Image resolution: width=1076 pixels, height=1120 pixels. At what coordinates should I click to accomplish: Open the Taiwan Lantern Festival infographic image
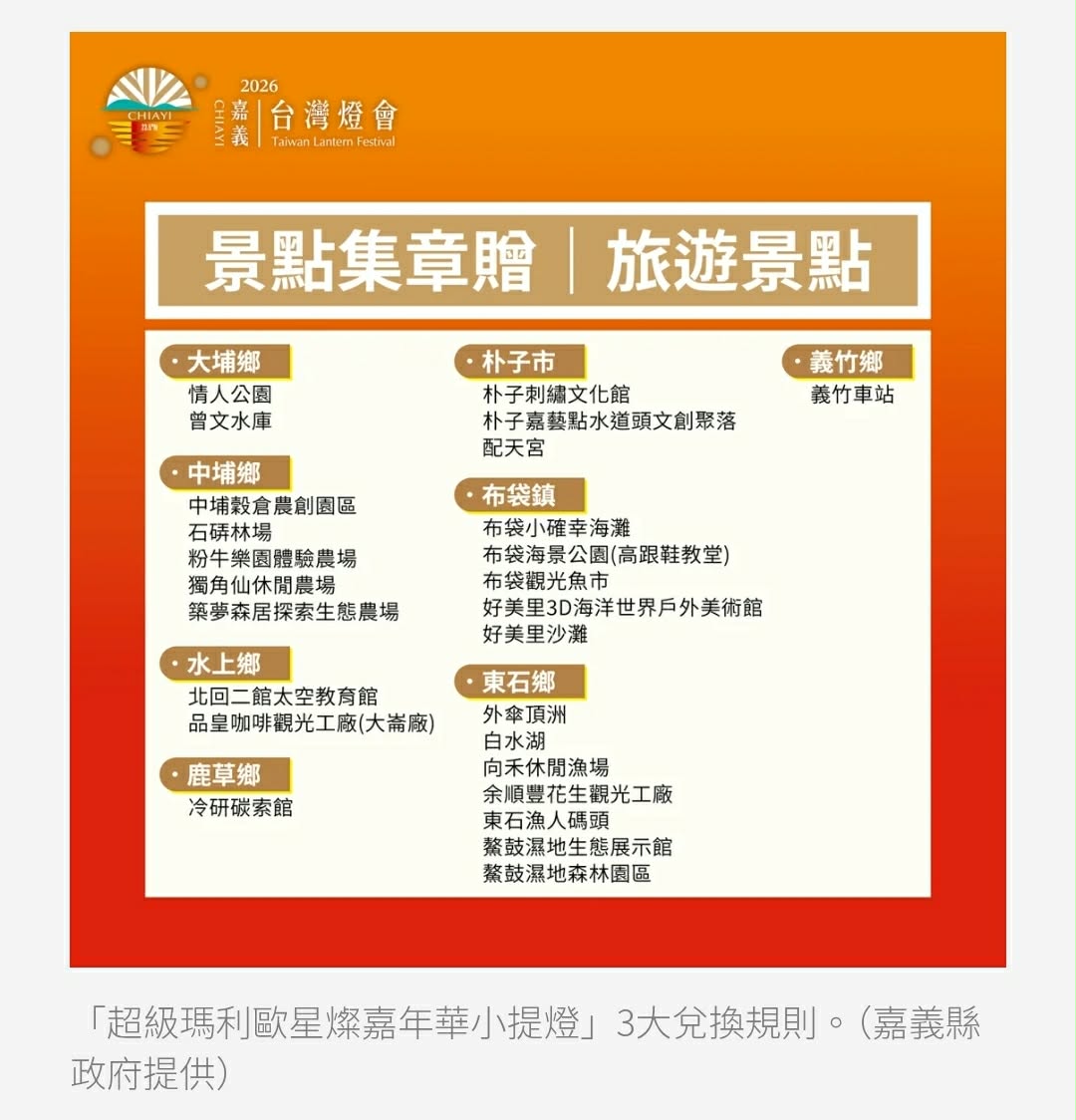(538, 498)
